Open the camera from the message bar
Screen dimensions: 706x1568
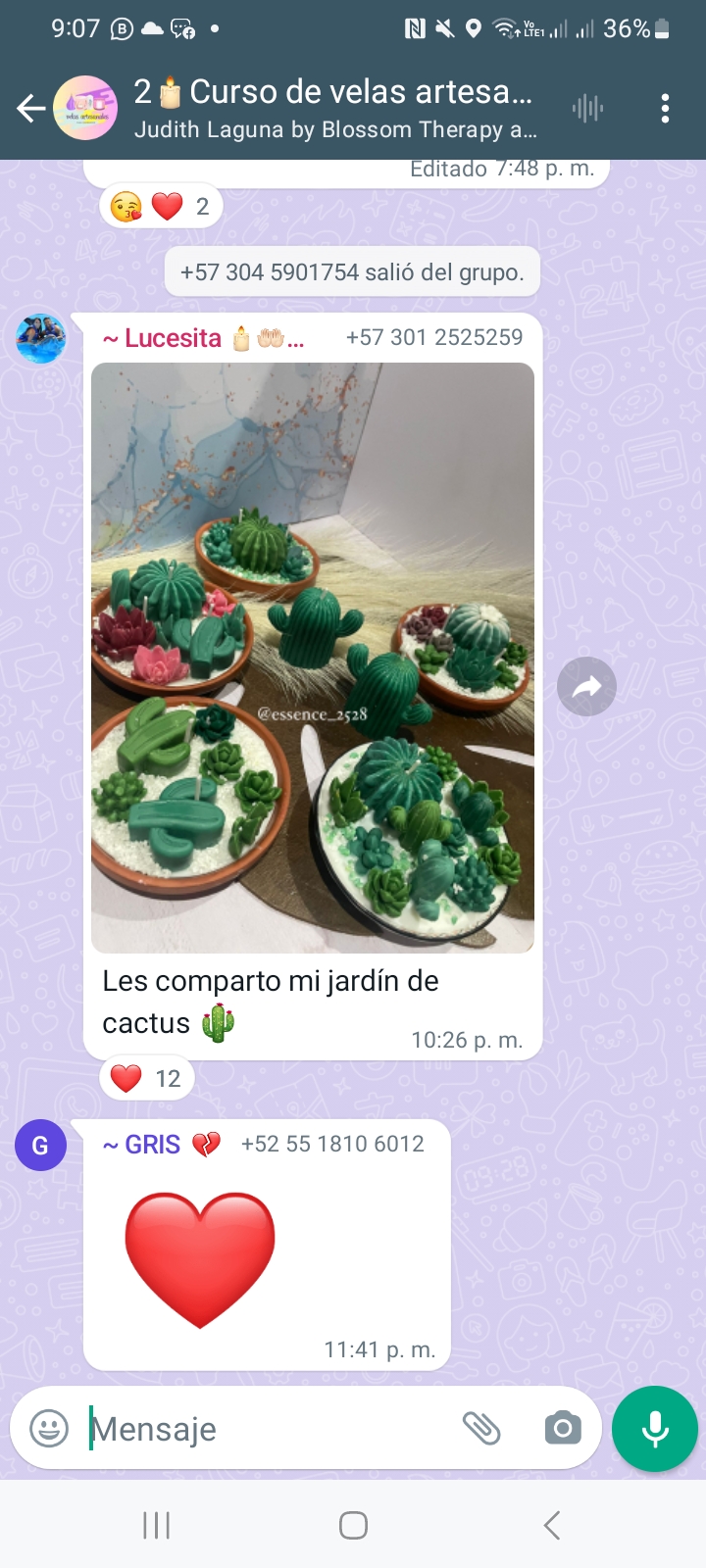click(562, 1428)
